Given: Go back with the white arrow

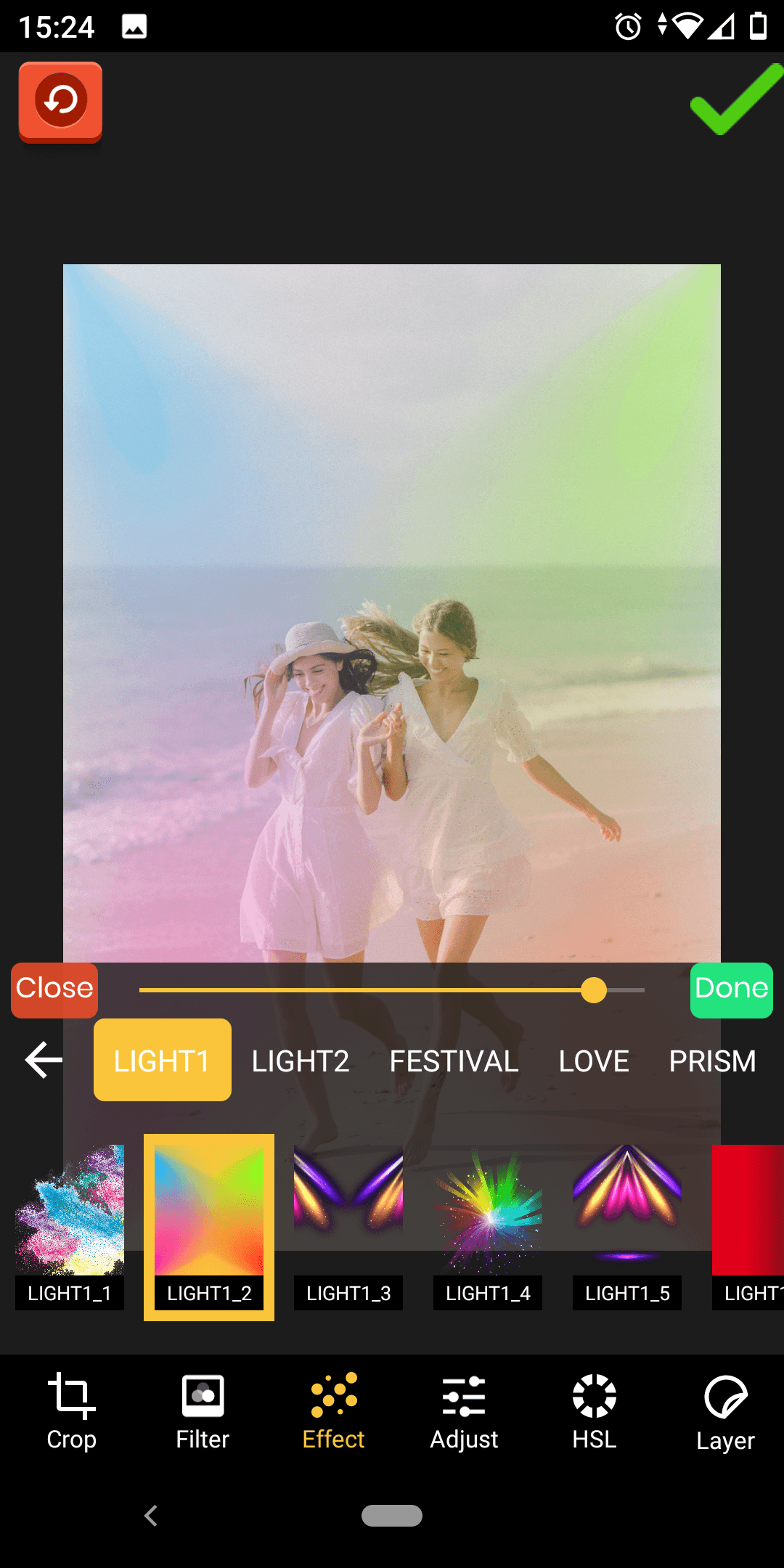Looking at the screenshot, I should (x=44, y=1060).
